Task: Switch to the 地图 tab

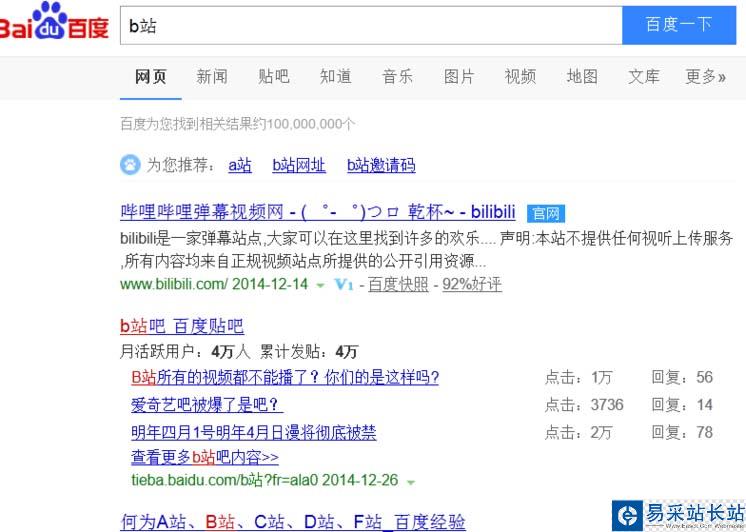Action: pos(582,77)
